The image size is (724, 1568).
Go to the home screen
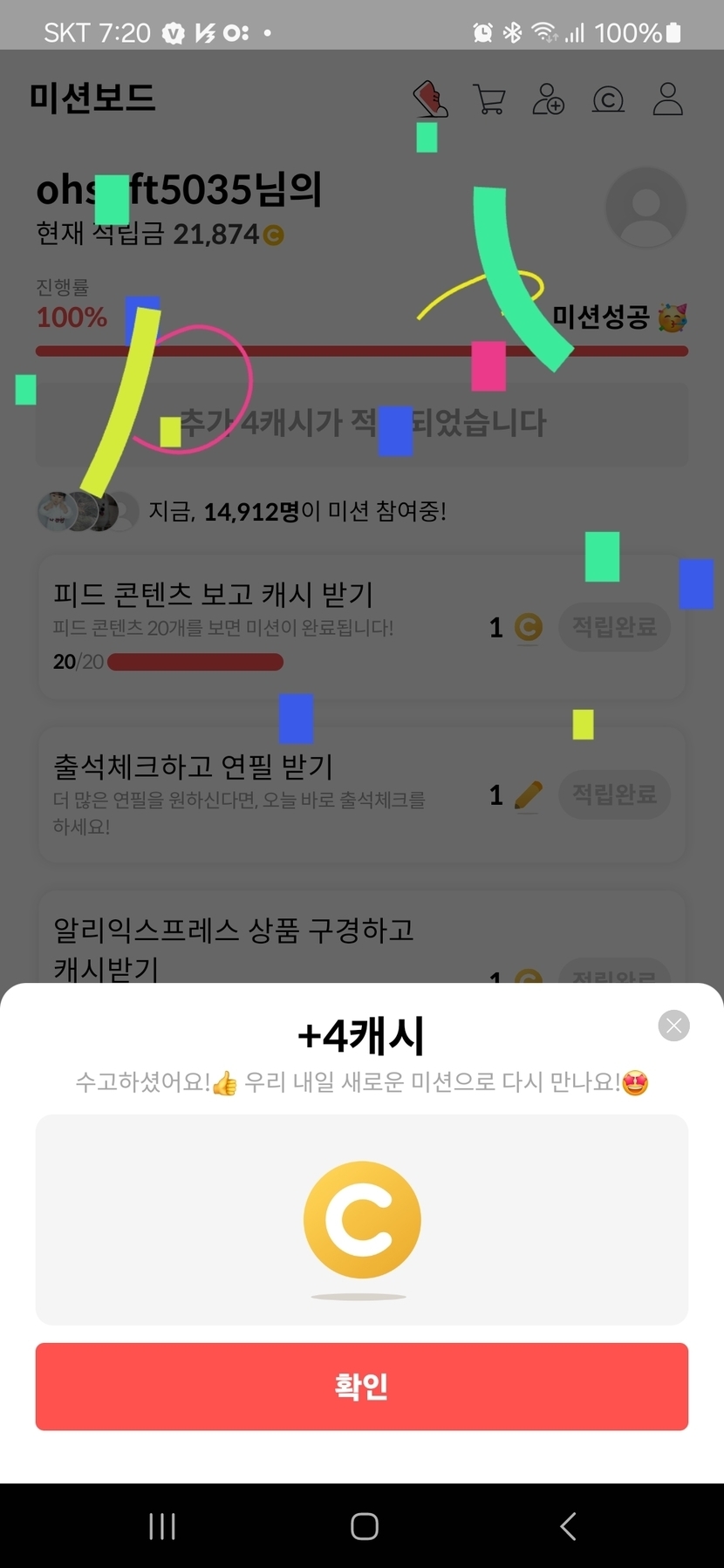364,1526
